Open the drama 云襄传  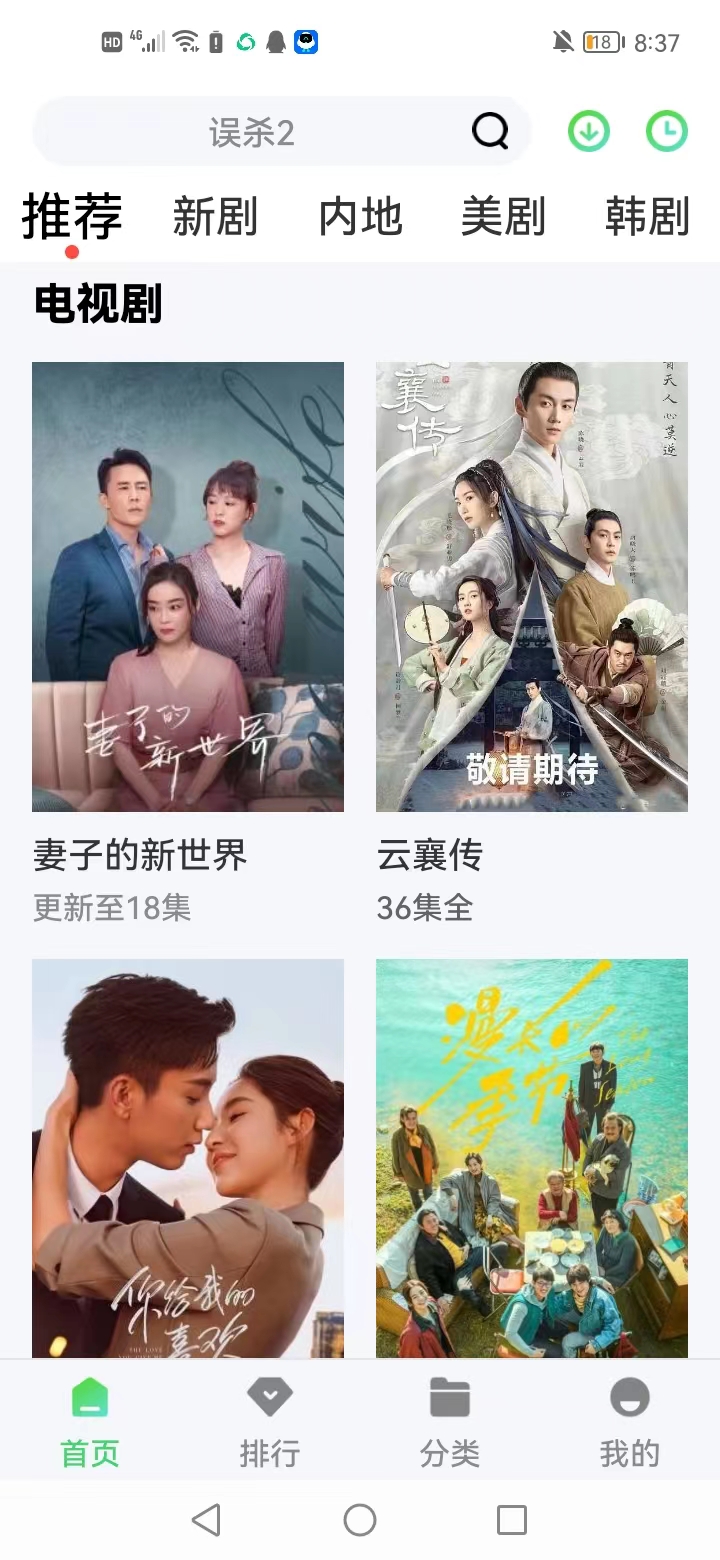point(532,587)
